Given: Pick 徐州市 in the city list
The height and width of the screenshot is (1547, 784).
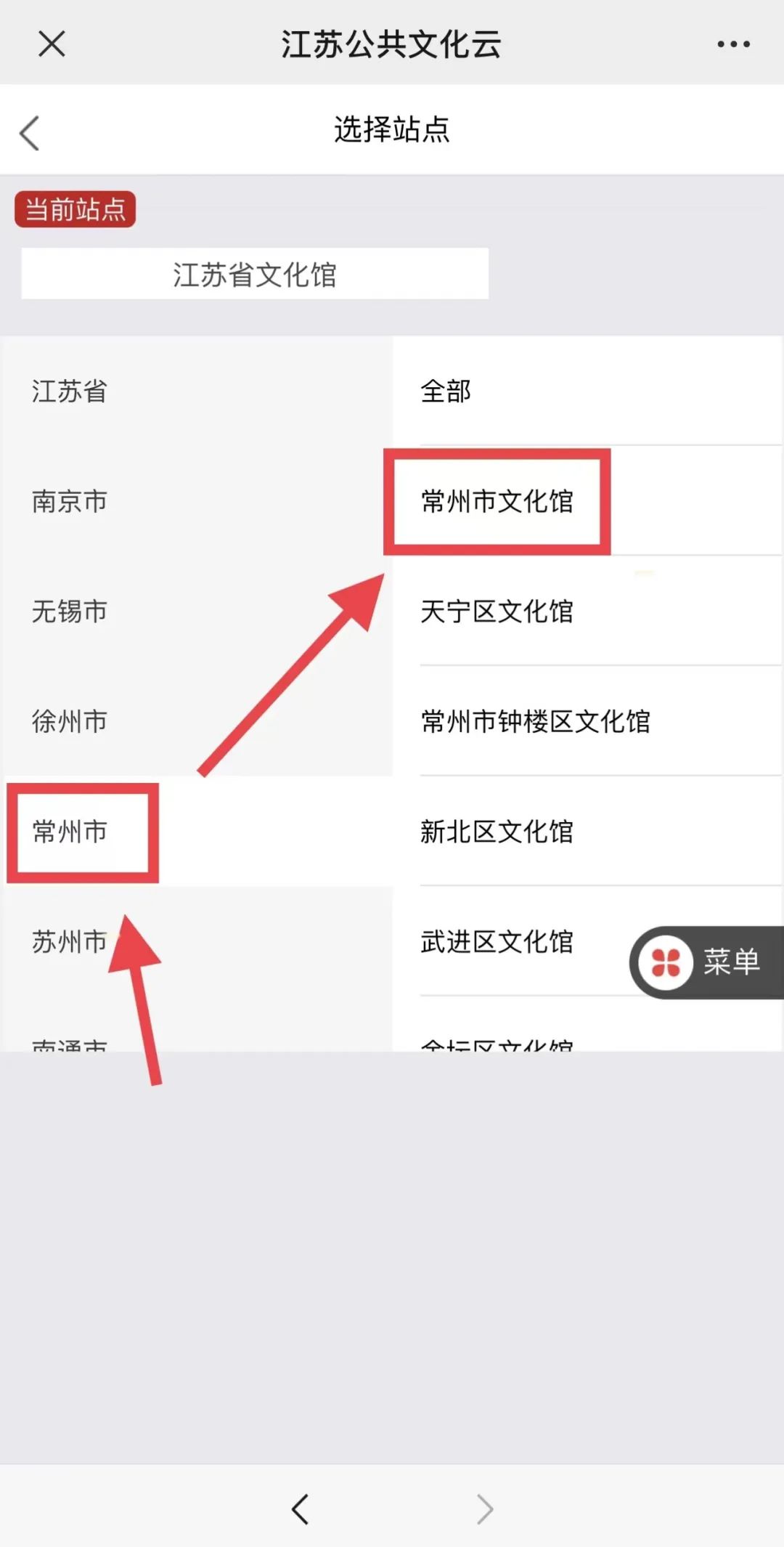Looking at the screenshot, I should coord(70,721).
